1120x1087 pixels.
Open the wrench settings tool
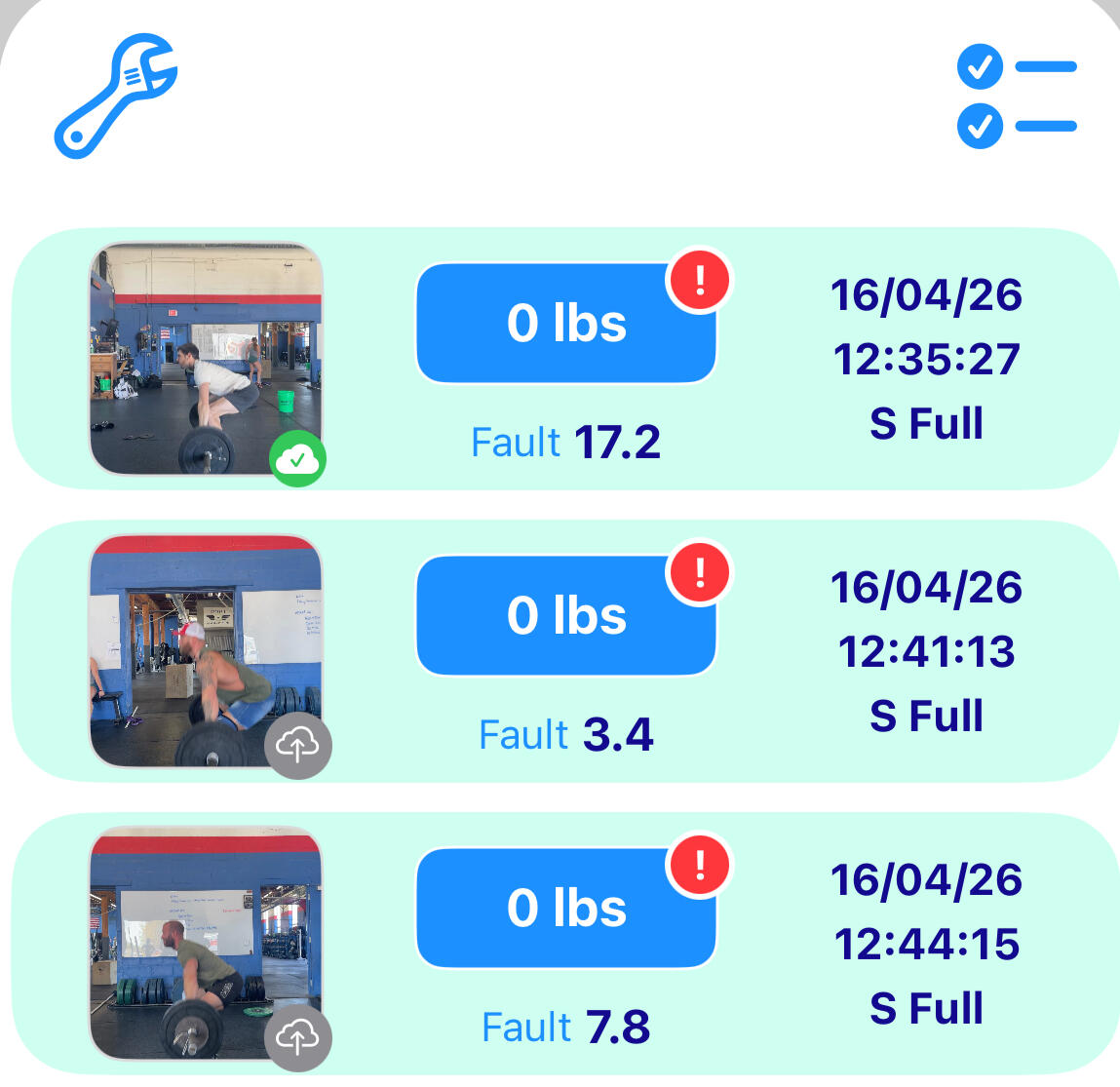(x=115, y=96)
